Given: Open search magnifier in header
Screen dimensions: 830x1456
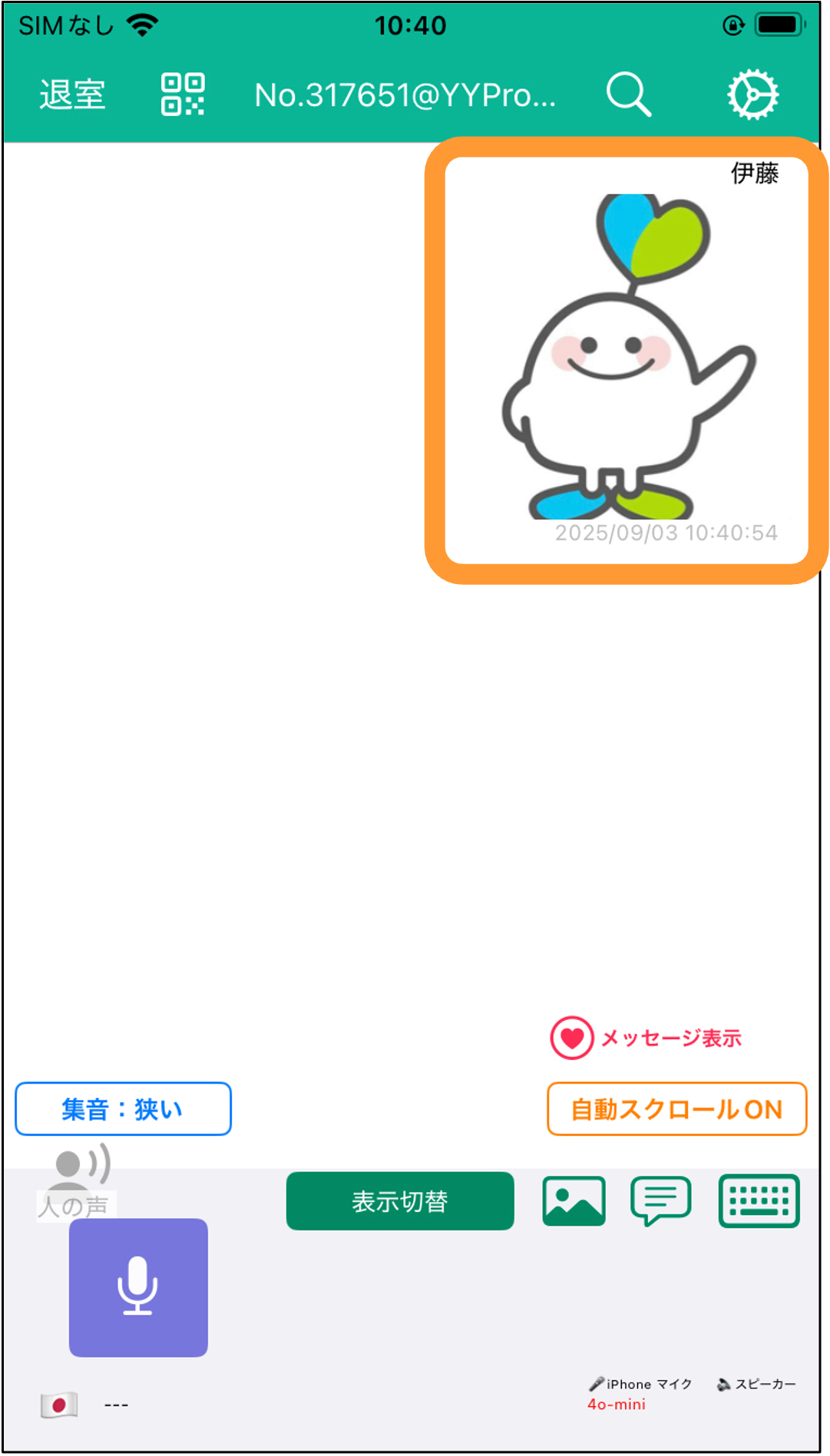Looking at the screenshot, I should pyautogui.click(x=629, y=94).
